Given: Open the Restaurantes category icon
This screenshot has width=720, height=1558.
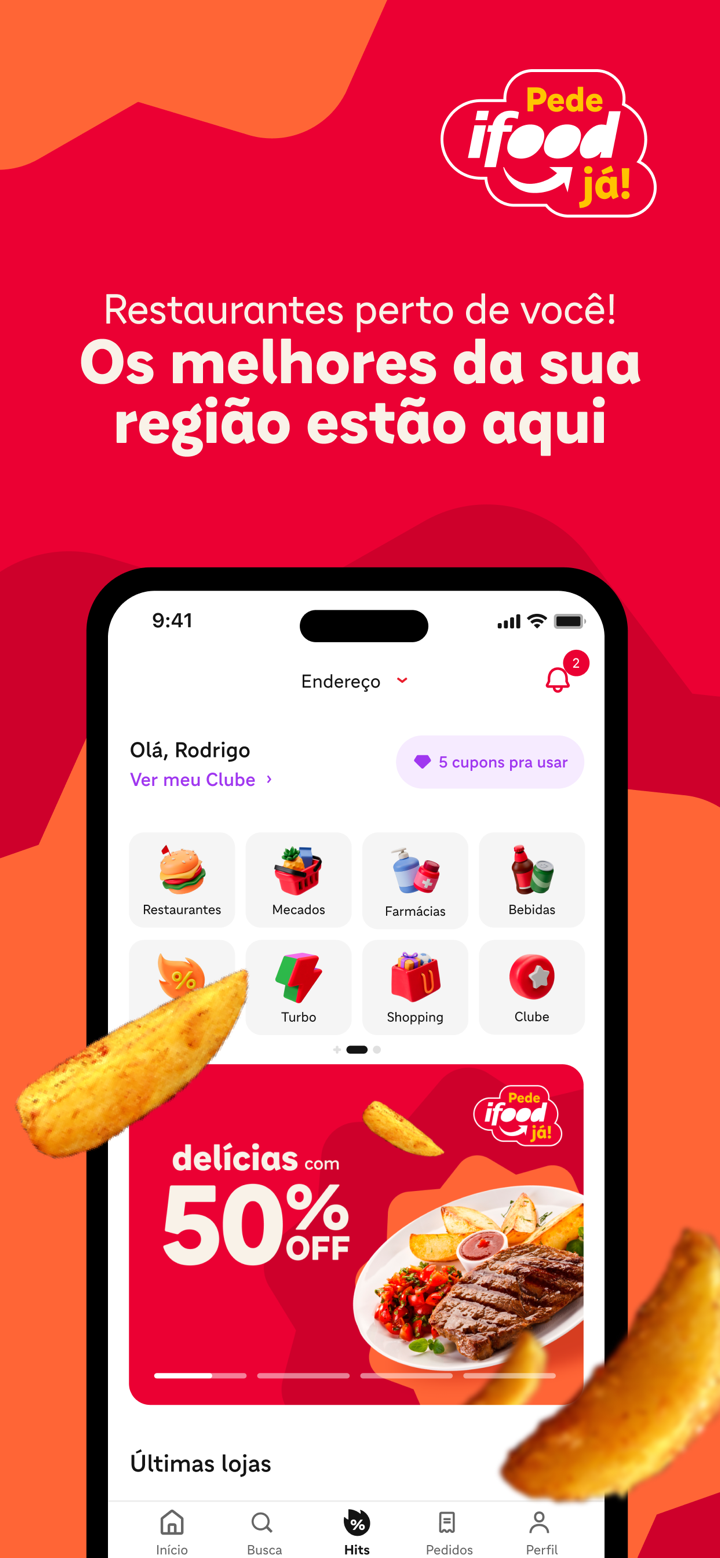Looking at the screenshot, I should click(181, 879).
